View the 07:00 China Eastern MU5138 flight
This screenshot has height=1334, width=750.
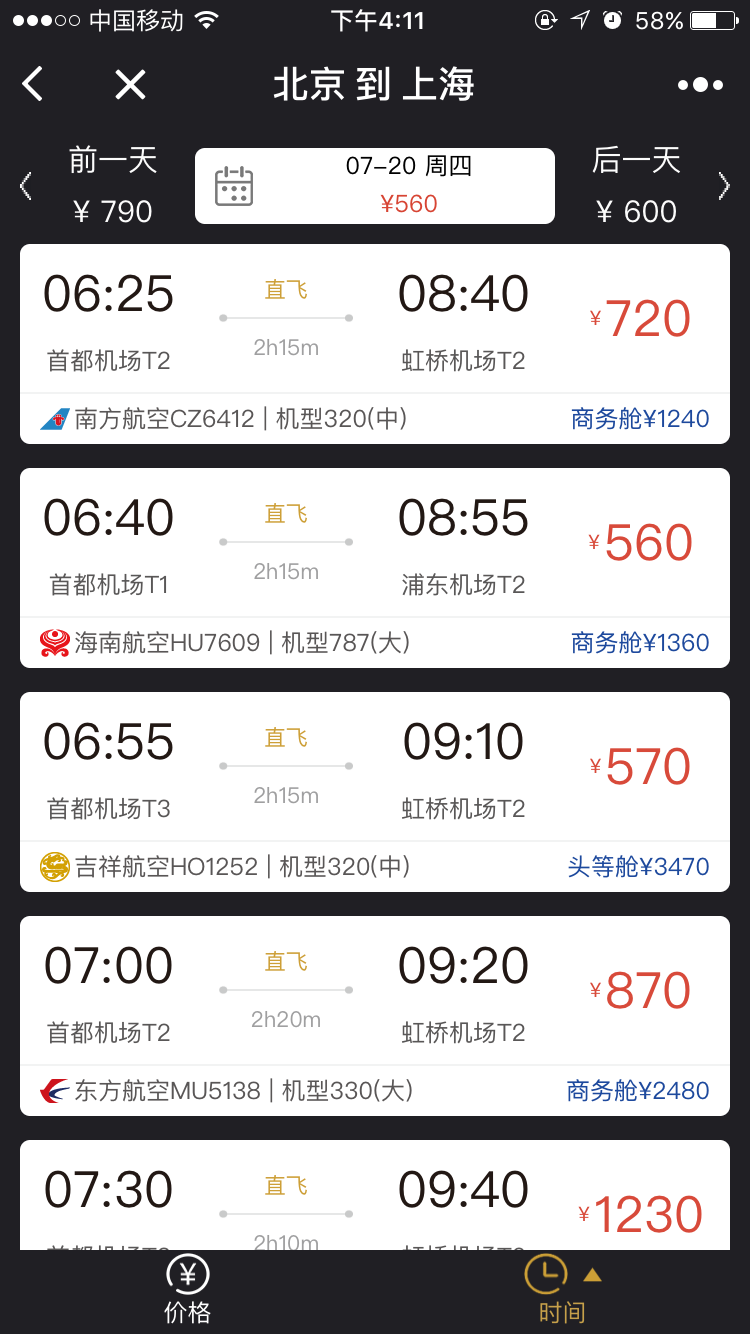tap(375, 1016)
